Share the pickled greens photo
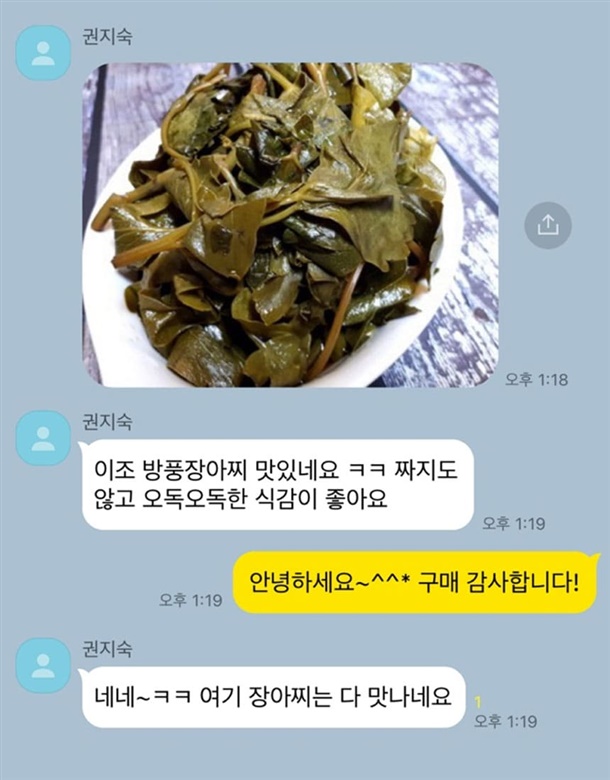The height and width of the screenshot is (780, 610). [x=548, y=225]
